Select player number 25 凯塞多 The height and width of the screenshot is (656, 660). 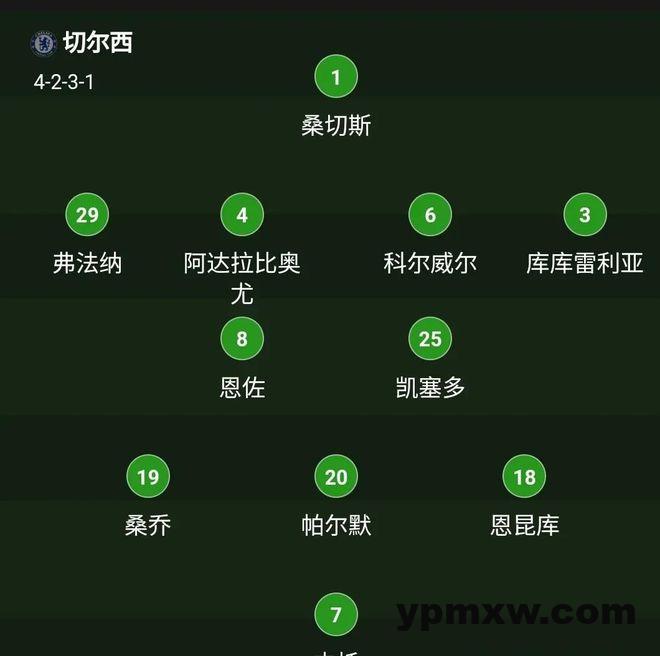(430, 339)
